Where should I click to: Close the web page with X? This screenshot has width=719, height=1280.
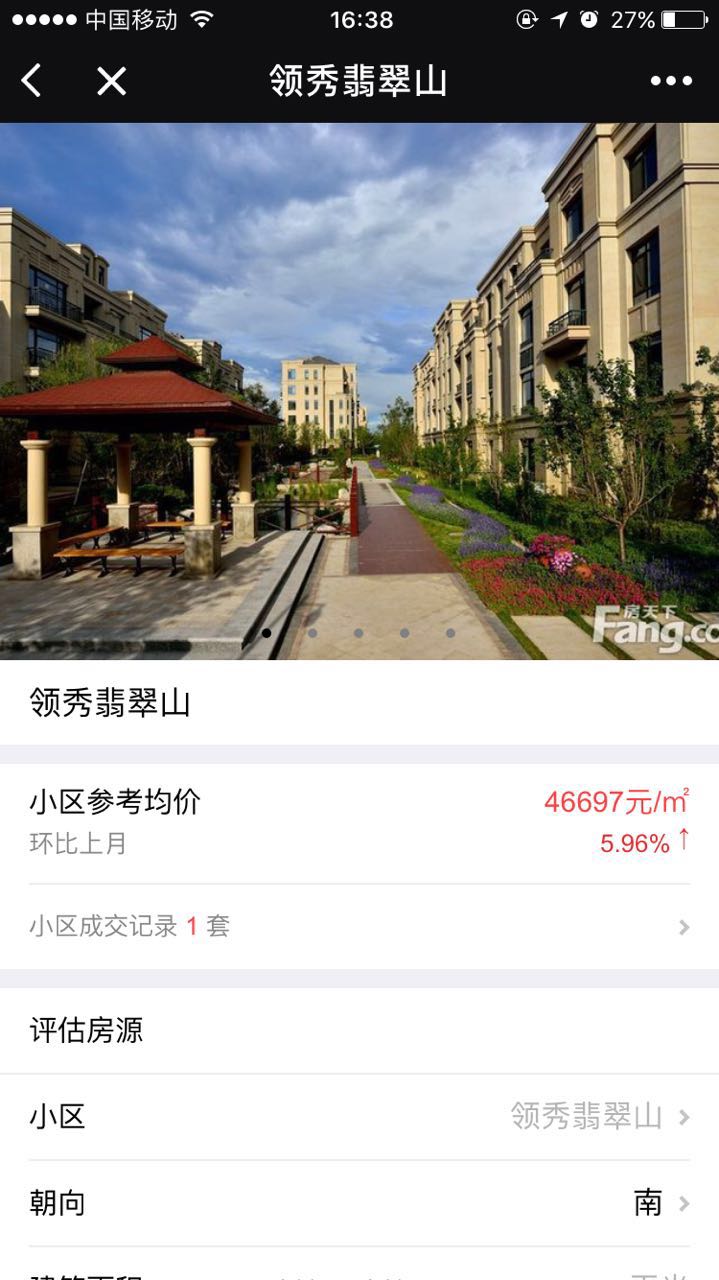(111, 81)
